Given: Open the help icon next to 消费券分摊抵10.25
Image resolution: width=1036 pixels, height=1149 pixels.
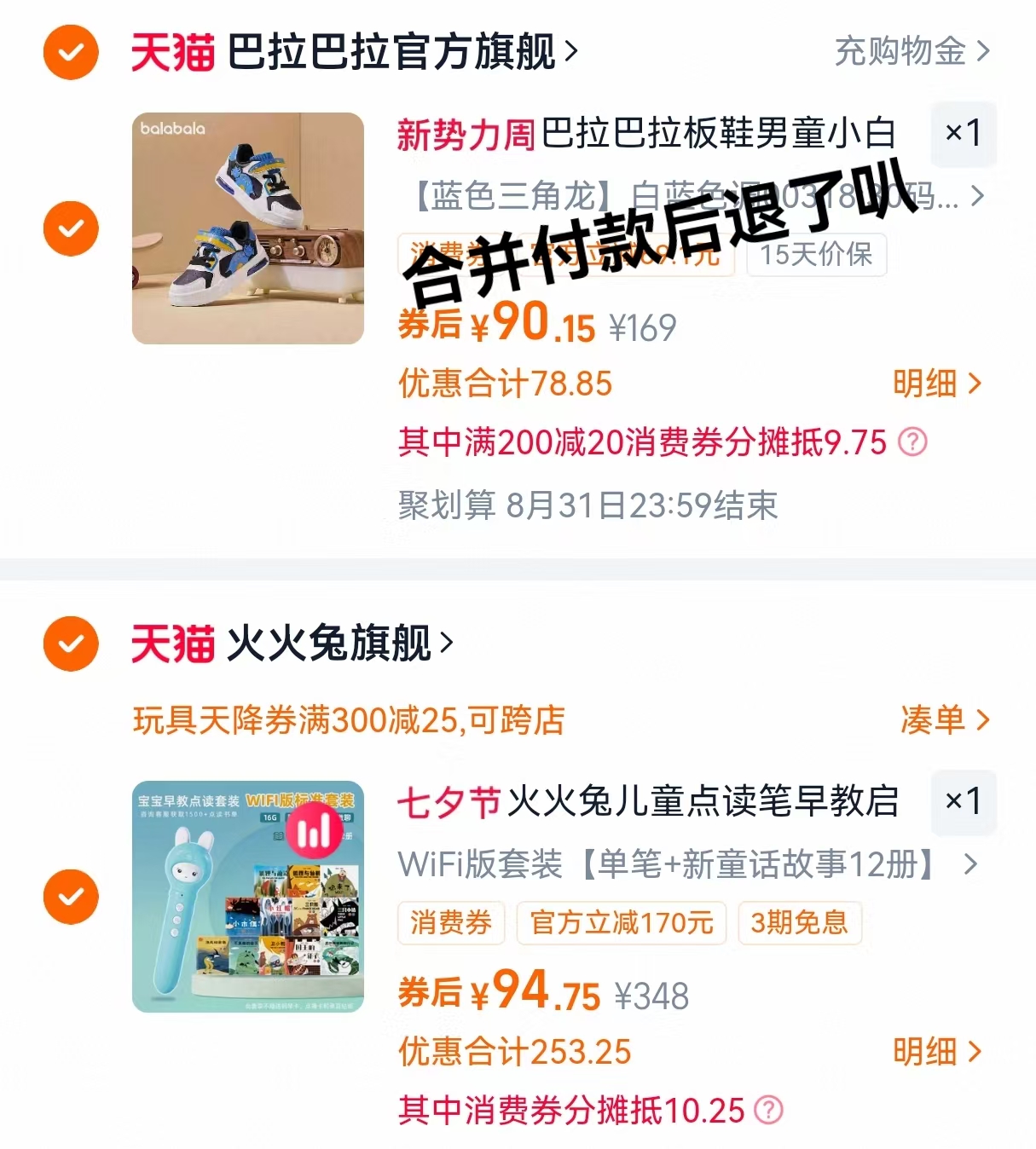Looking at the screenshot, I should pyautogui.click(x=770, y=1110).
